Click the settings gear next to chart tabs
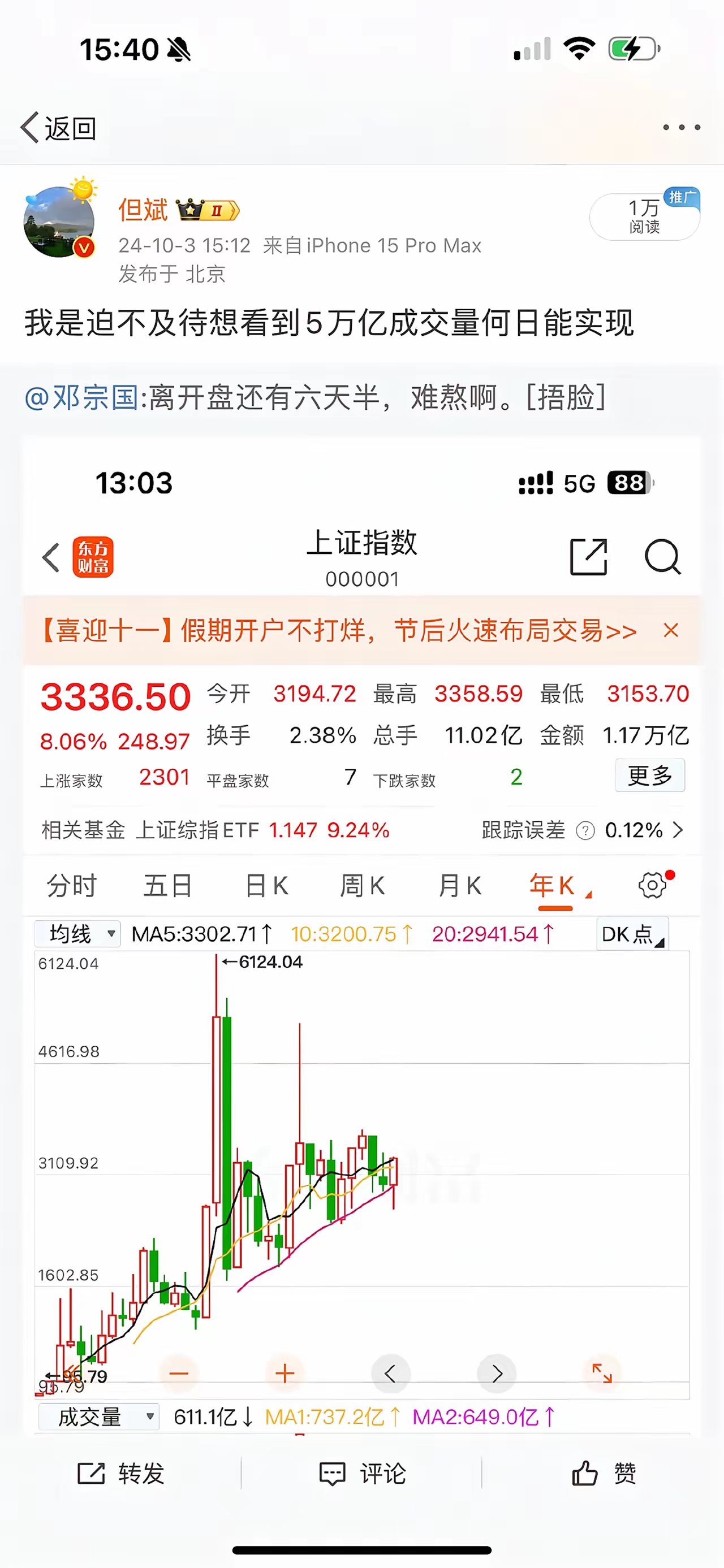The image size is (724, 1568). tap(651, 886)
